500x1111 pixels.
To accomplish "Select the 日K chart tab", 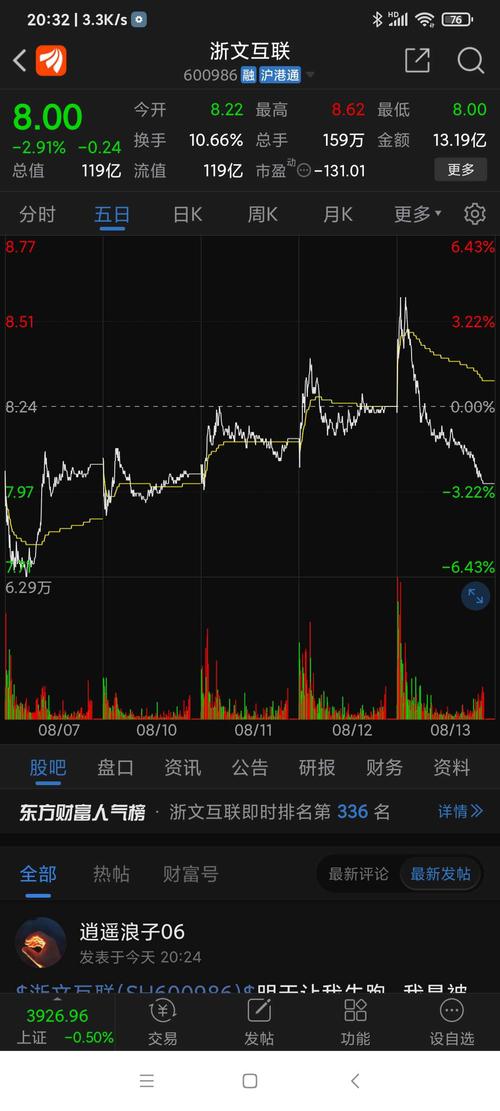I will tap(187, 214).
